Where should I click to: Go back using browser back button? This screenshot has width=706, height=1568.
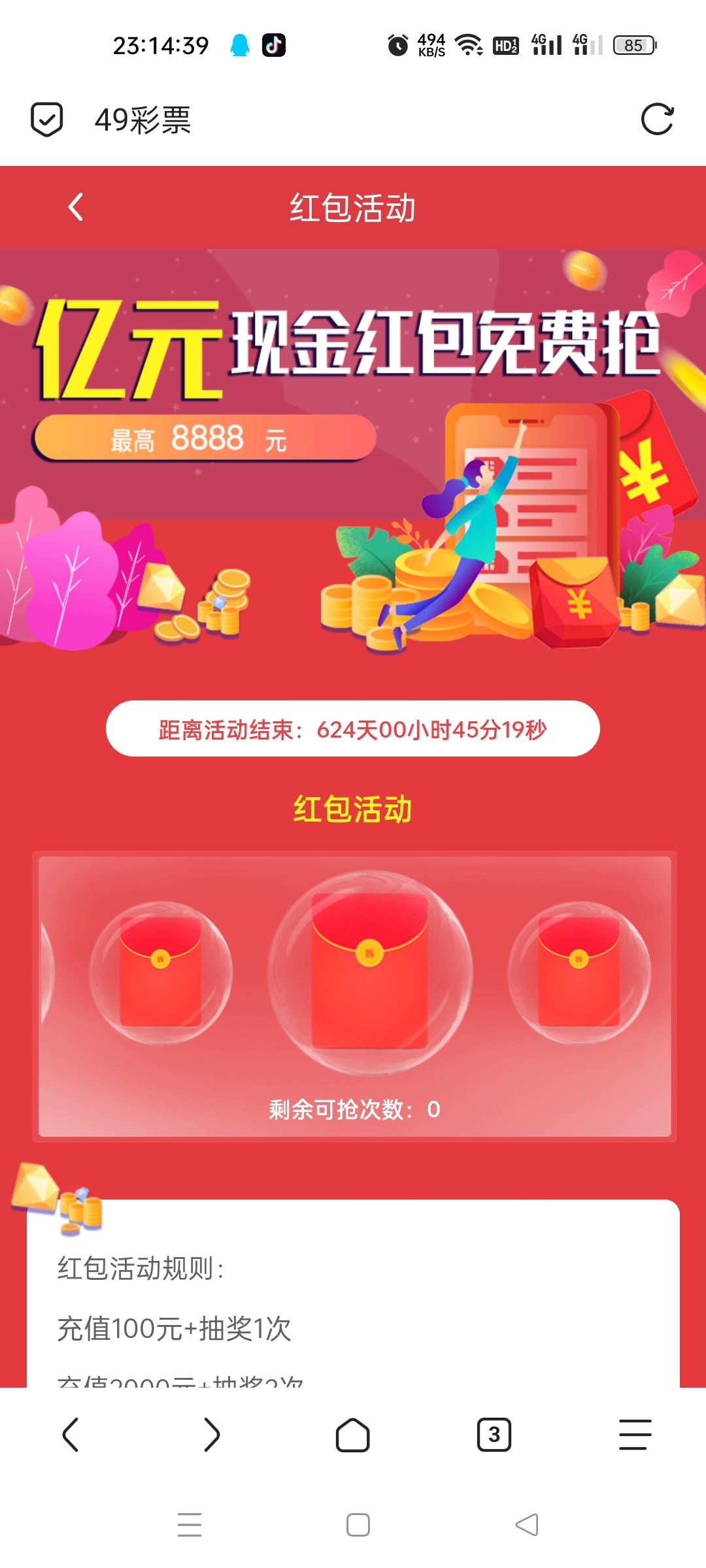point(71,1435)
